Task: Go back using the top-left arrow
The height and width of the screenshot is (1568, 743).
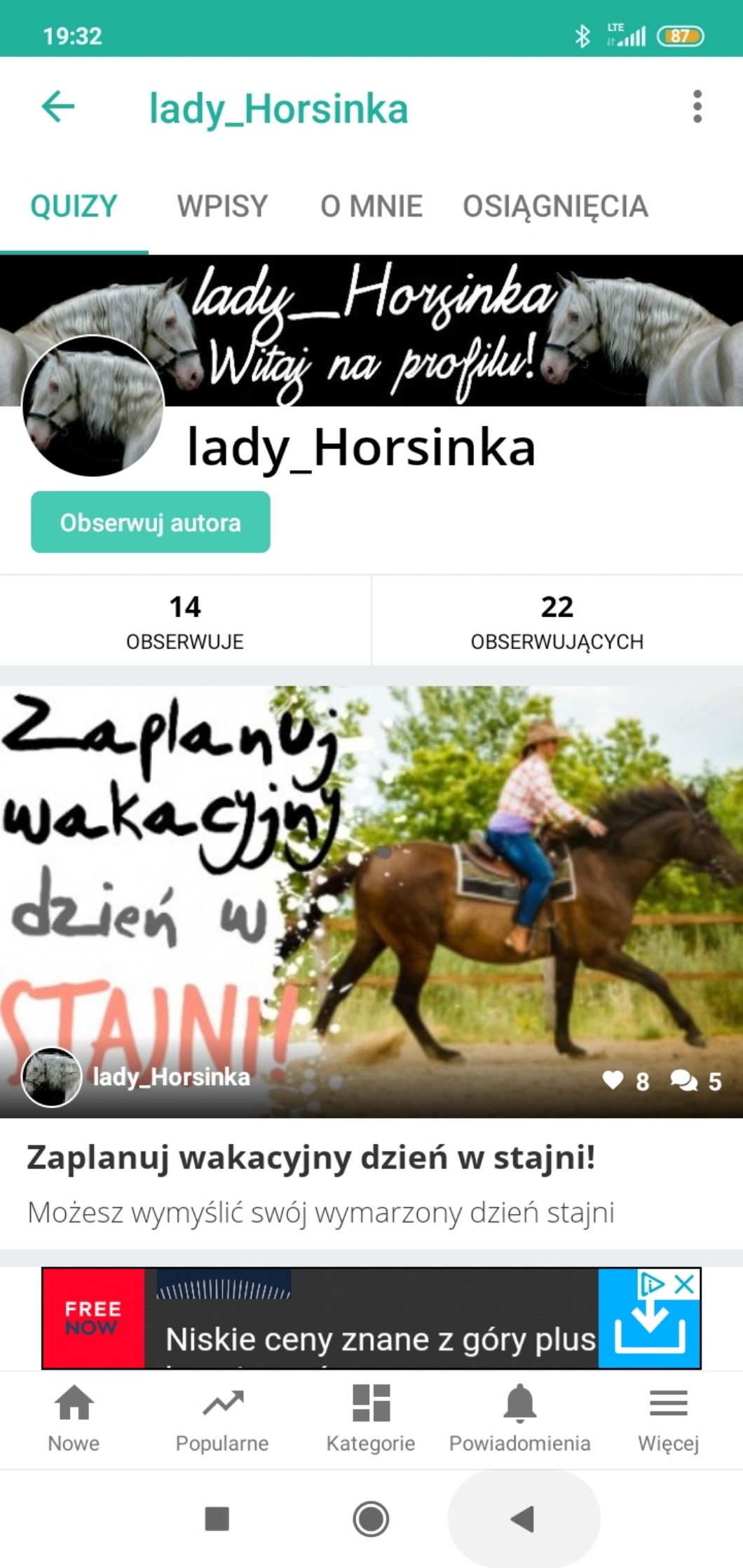Action: tap(58, 107)
